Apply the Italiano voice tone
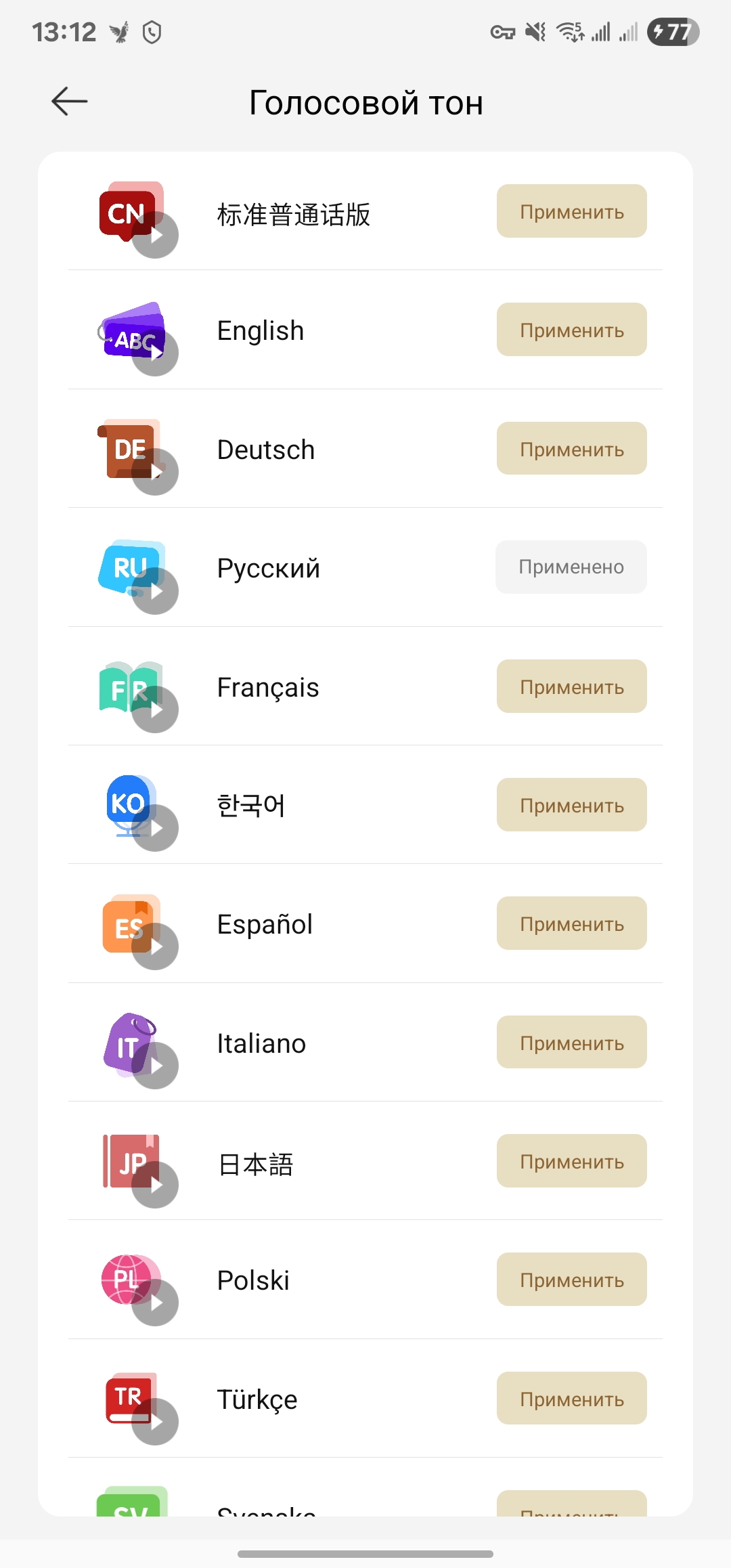Image resolution: width=731 pixels, height=1568 pixels. (x=571, y=1043)
